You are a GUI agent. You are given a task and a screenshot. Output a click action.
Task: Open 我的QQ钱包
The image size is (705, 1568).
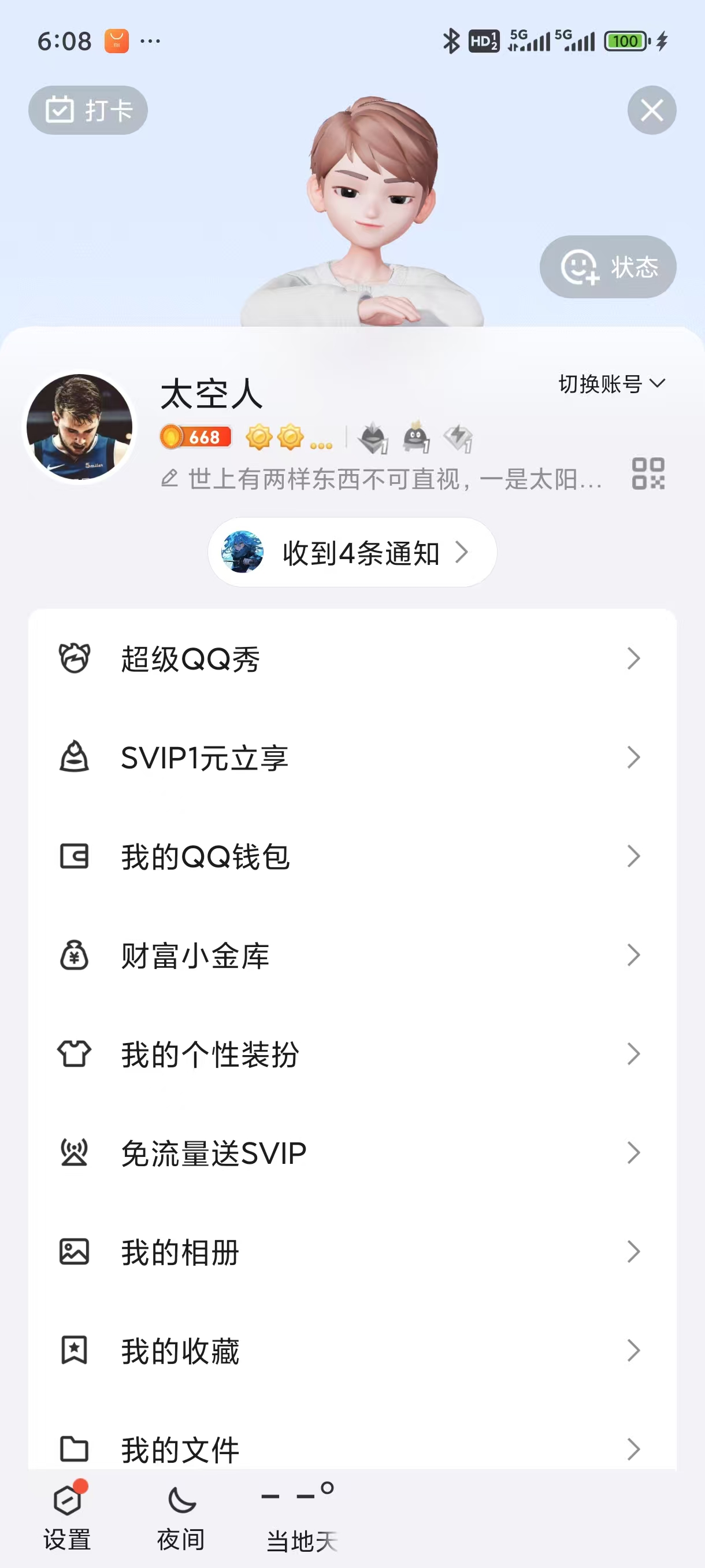[352, 856]
